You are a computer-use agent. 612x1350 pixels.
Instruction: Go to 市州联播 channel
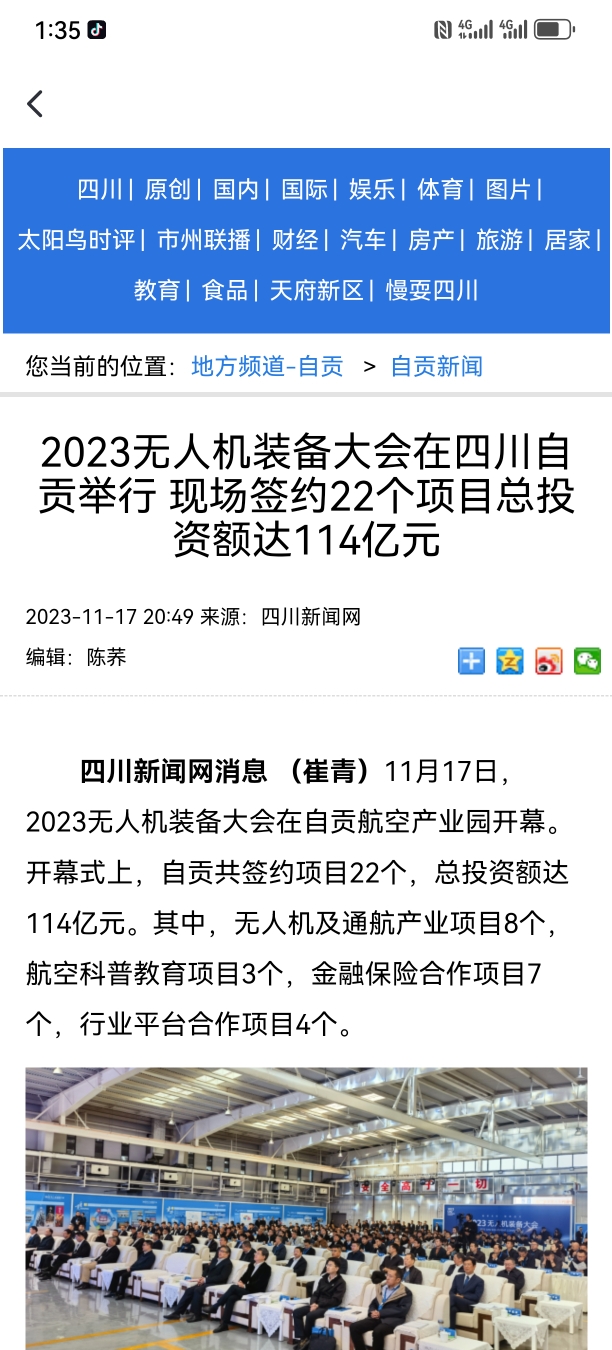[x=204, y=240]
